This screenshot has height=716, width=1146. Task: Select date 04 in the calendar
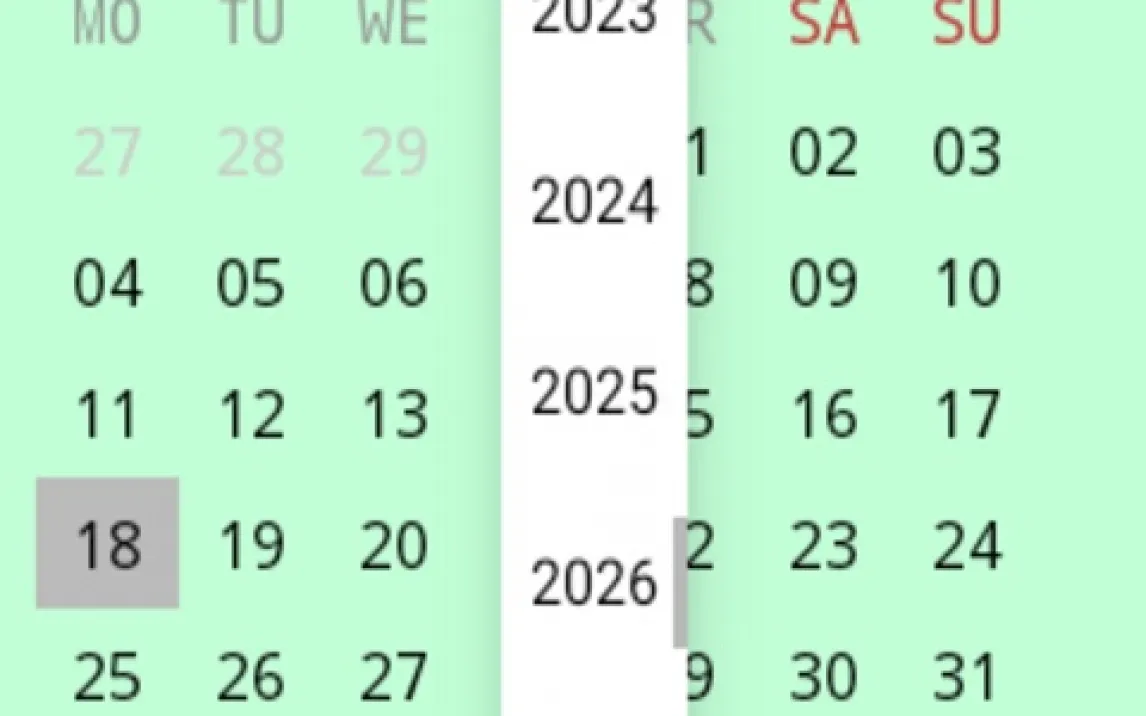[108, 283]
